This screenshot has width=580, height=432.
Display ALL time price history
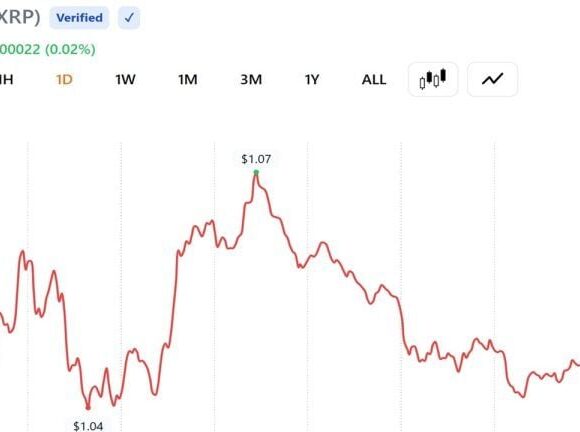(374, 80)
